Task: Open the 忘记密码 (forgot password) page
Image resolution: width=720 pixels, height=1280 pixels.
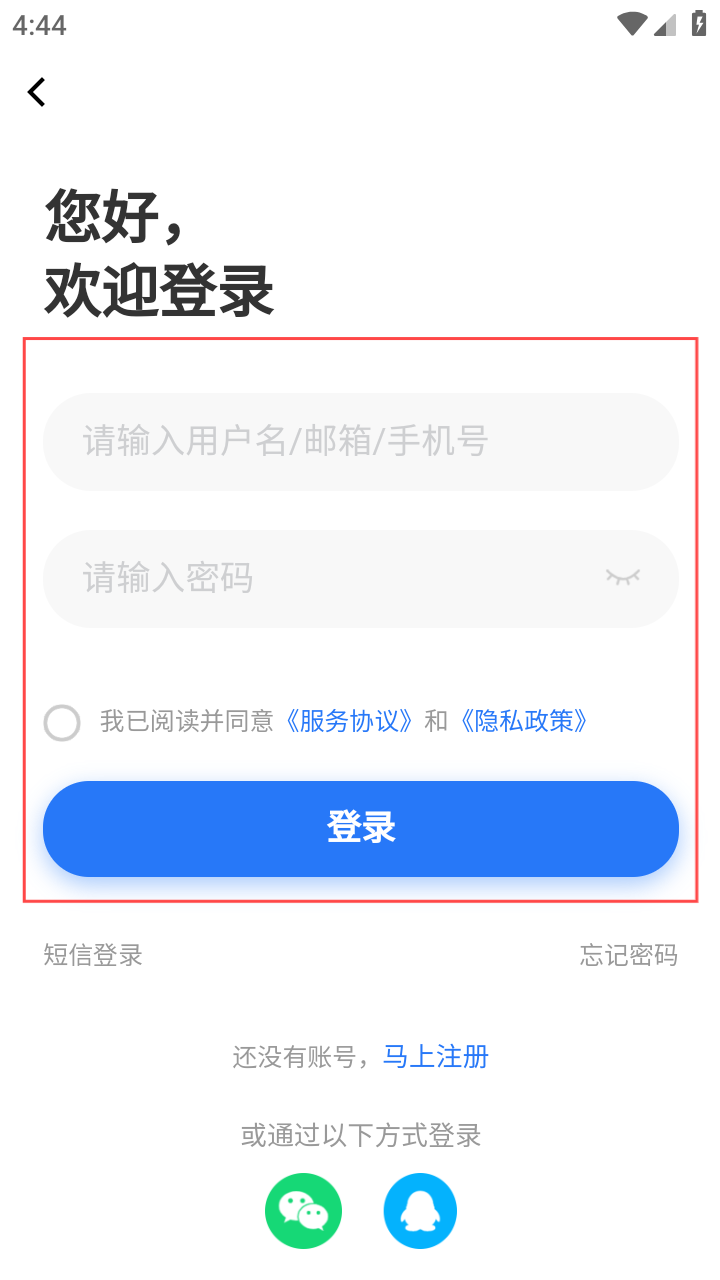Action: 628,955
